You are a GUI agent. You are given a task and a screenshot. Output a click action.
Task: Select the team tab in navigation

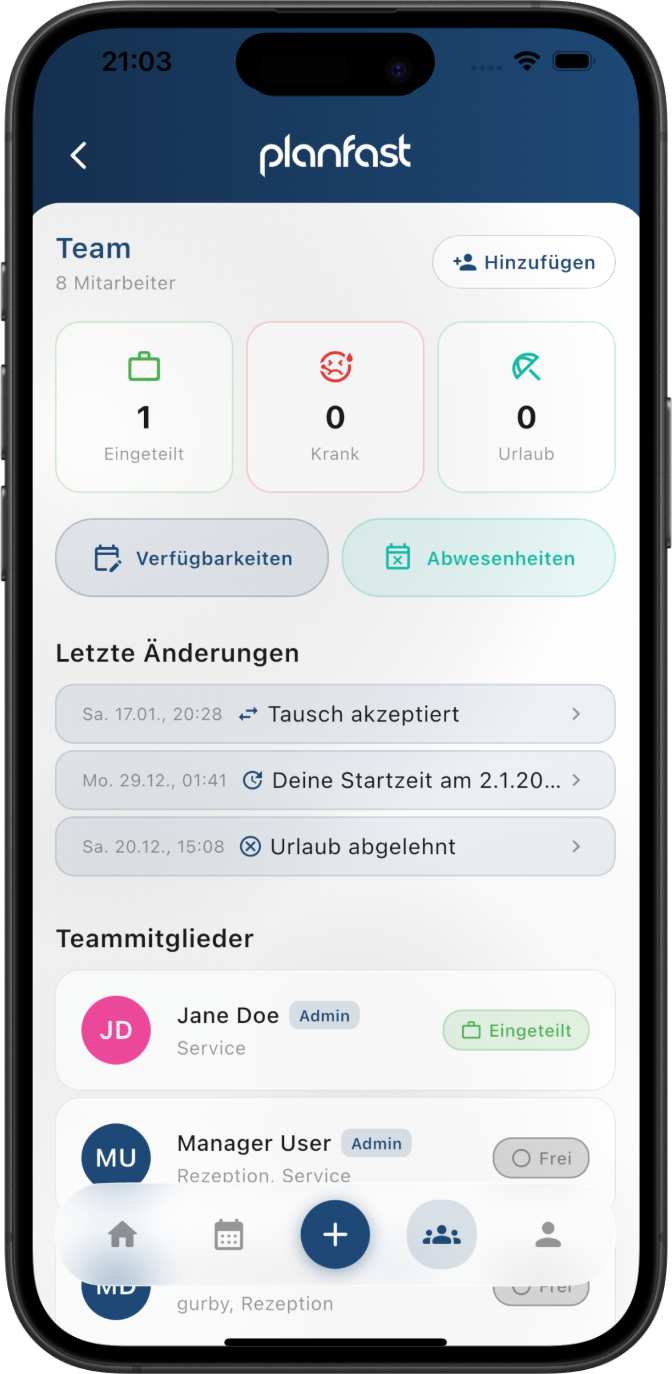coord(441,1235)
